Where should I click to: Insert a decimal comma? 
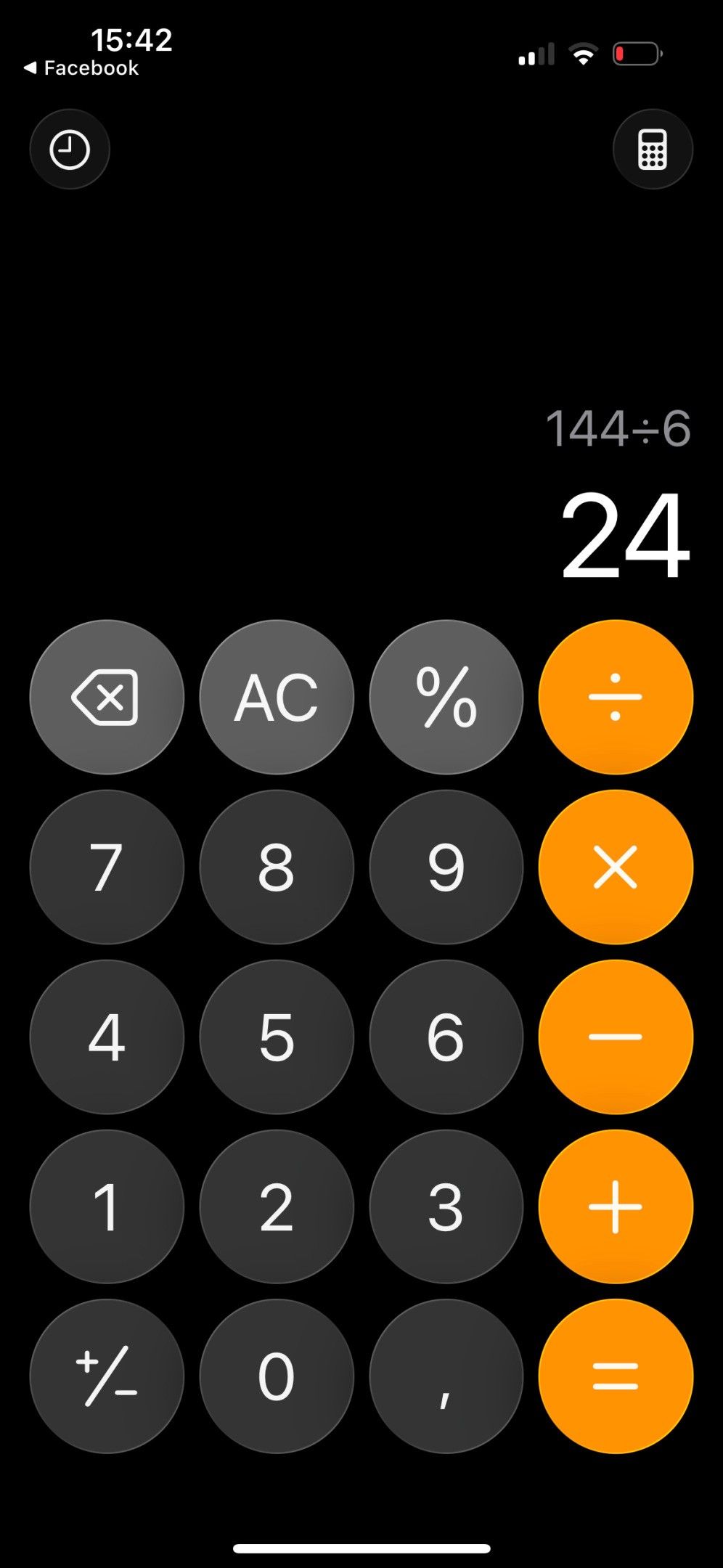pos(446,1376)
